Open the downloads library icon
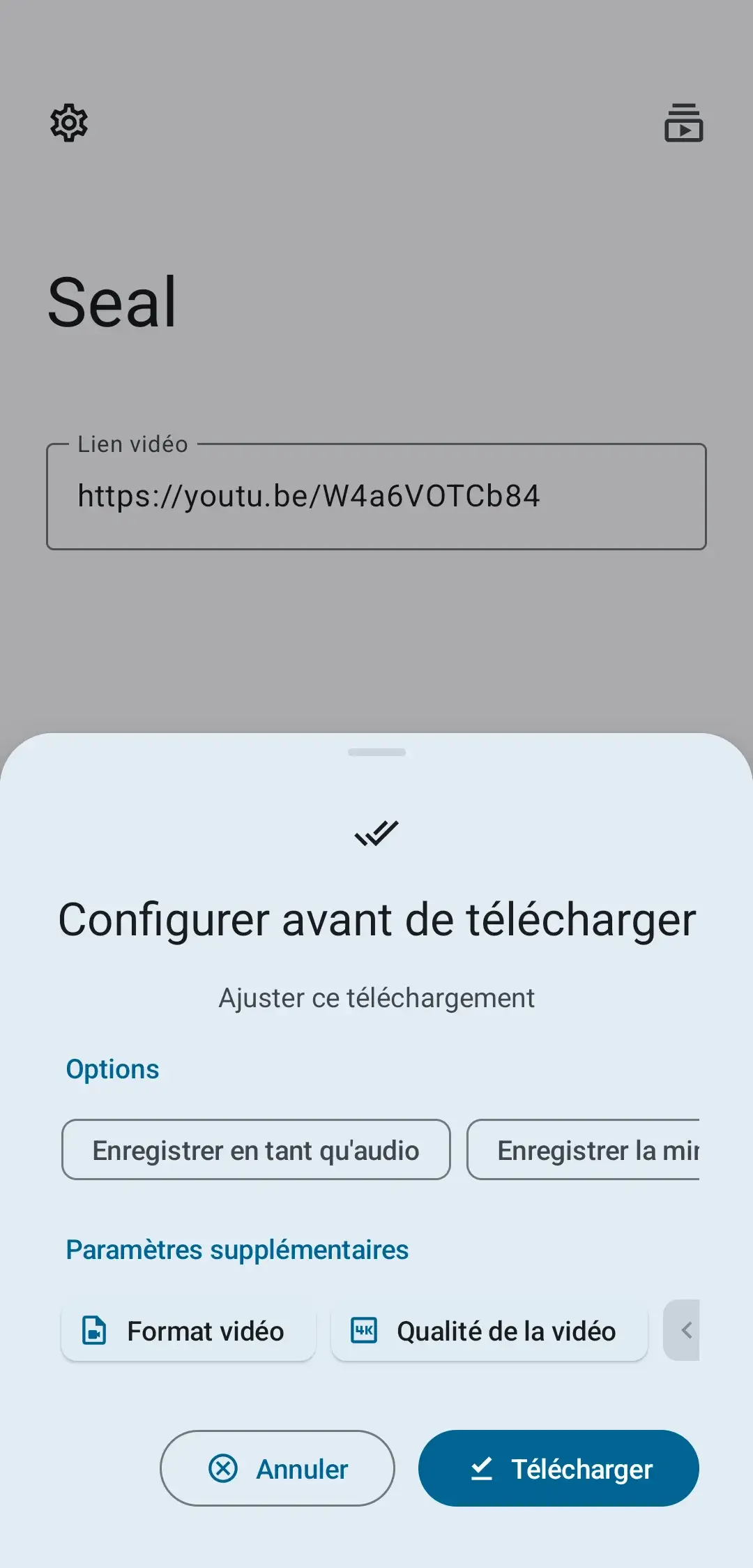 click(x=683, y=123)
